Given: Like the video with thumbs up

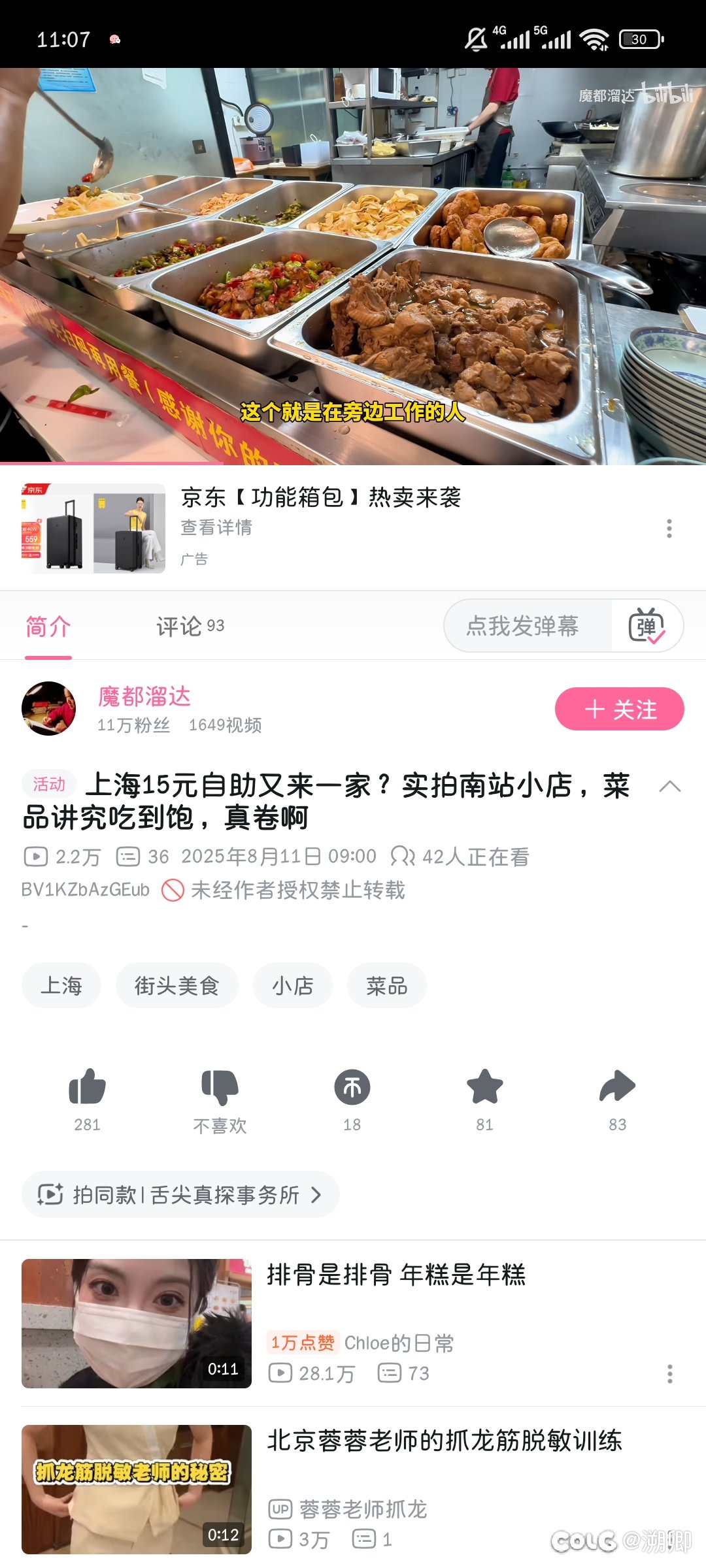Looking at the screenshot, I should pos(87,1099).
